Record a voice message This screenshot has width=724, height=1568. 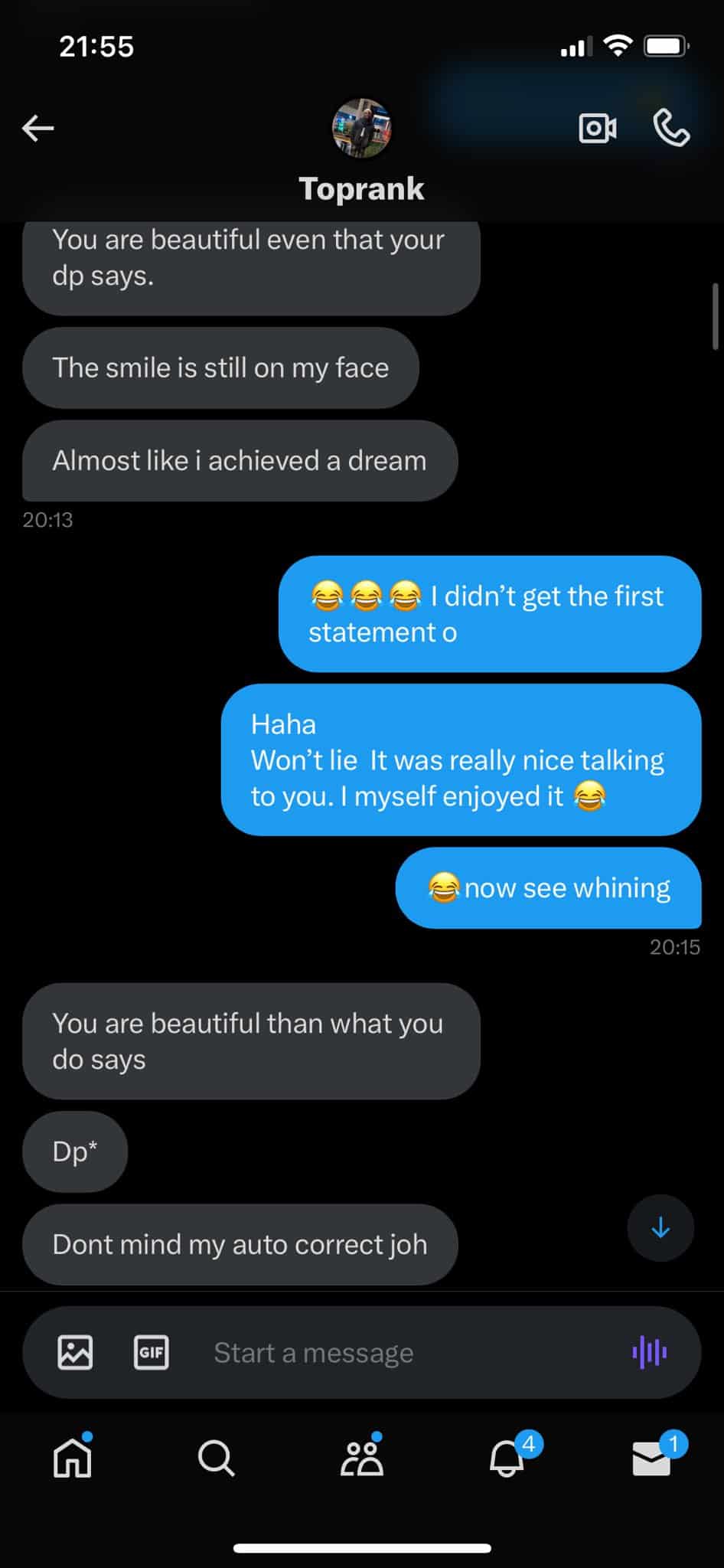point(649,1352)
